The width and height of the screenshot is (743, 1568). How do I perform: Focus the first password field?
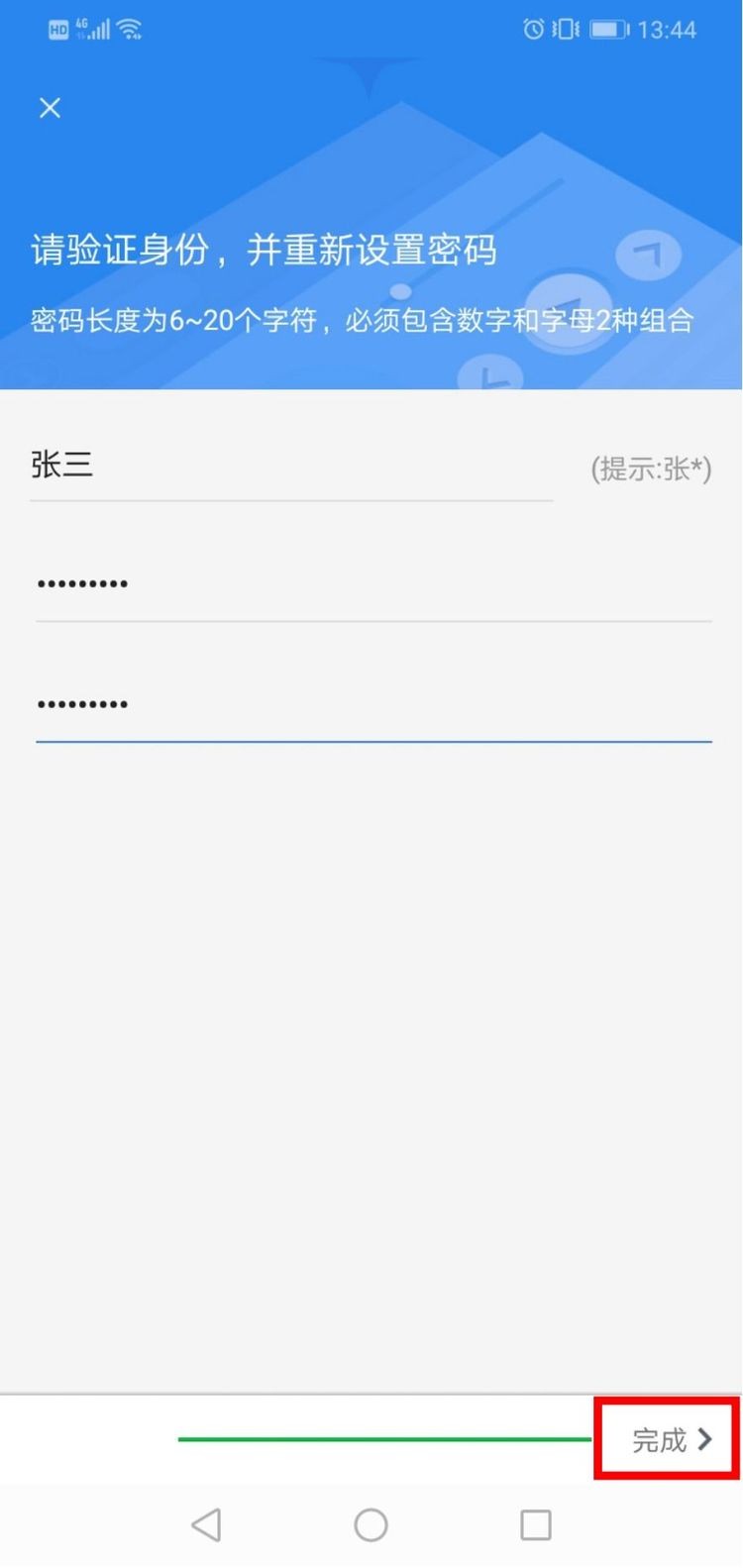372,584
